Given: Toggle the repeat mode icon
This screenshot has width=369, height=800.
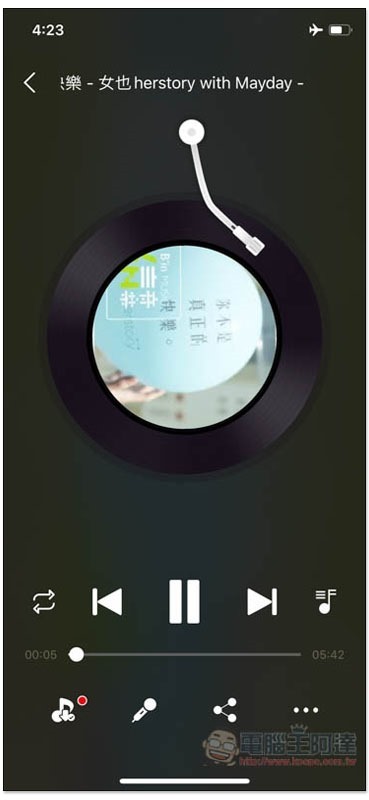Looking at the screenshot, I should coord(44,602).
